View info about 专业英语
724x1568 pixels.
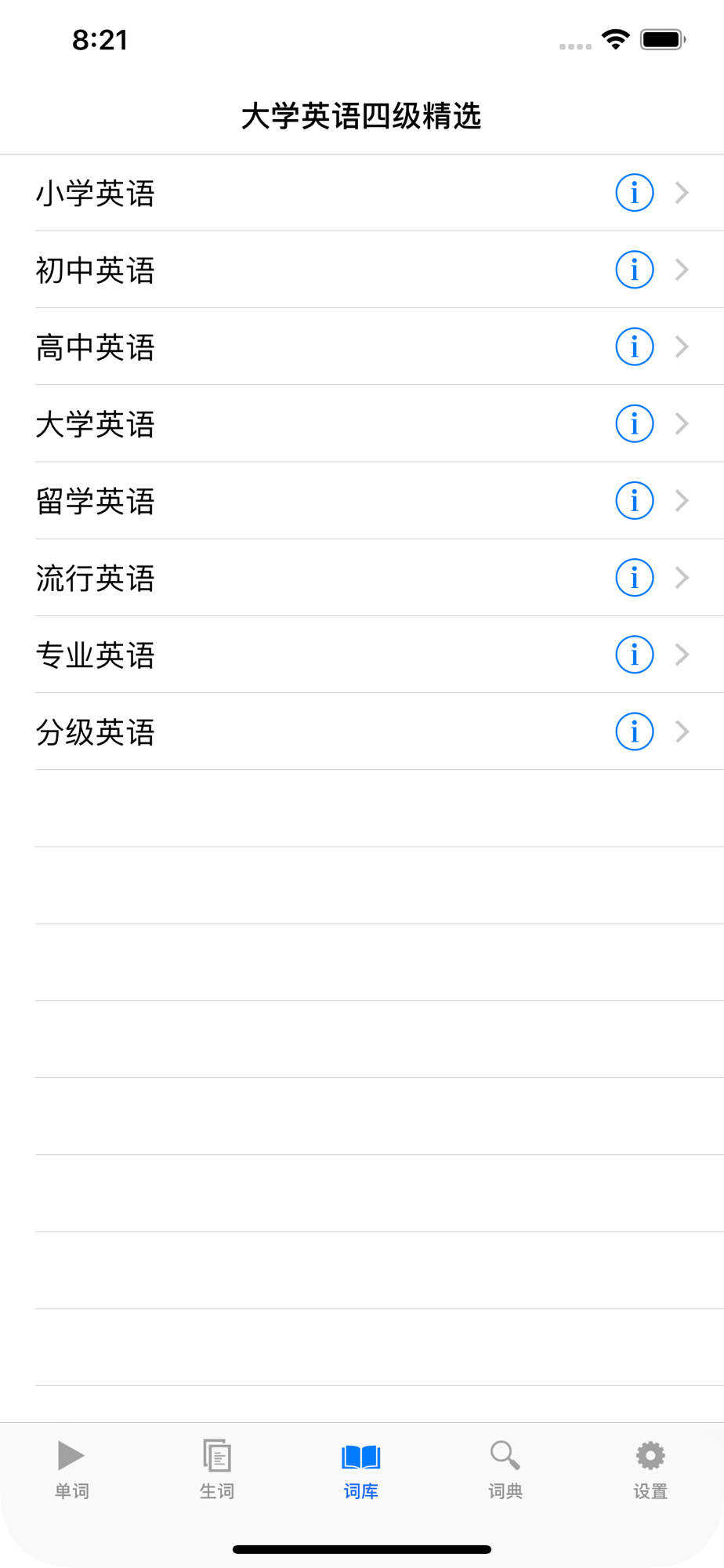pos(635,655)
